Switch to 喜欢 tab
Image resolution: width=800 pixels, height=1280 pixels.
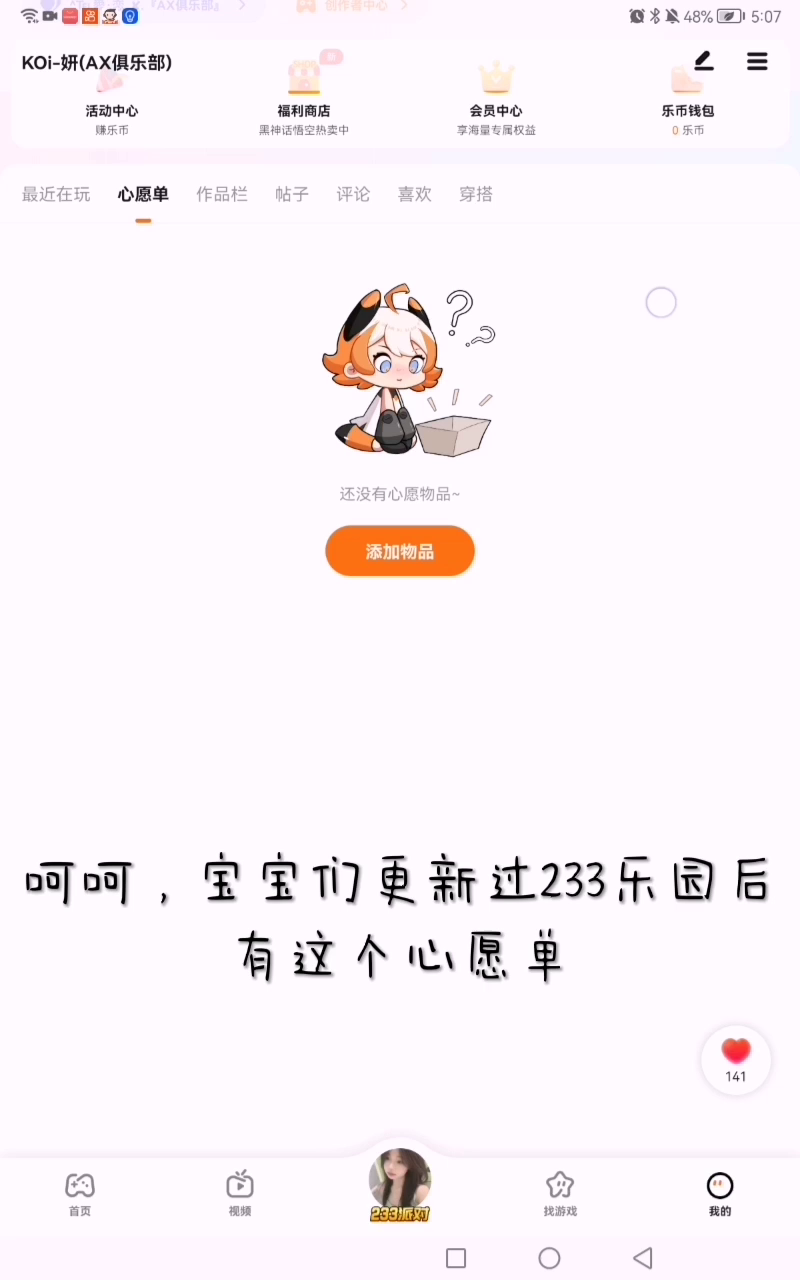click(415, 194)
